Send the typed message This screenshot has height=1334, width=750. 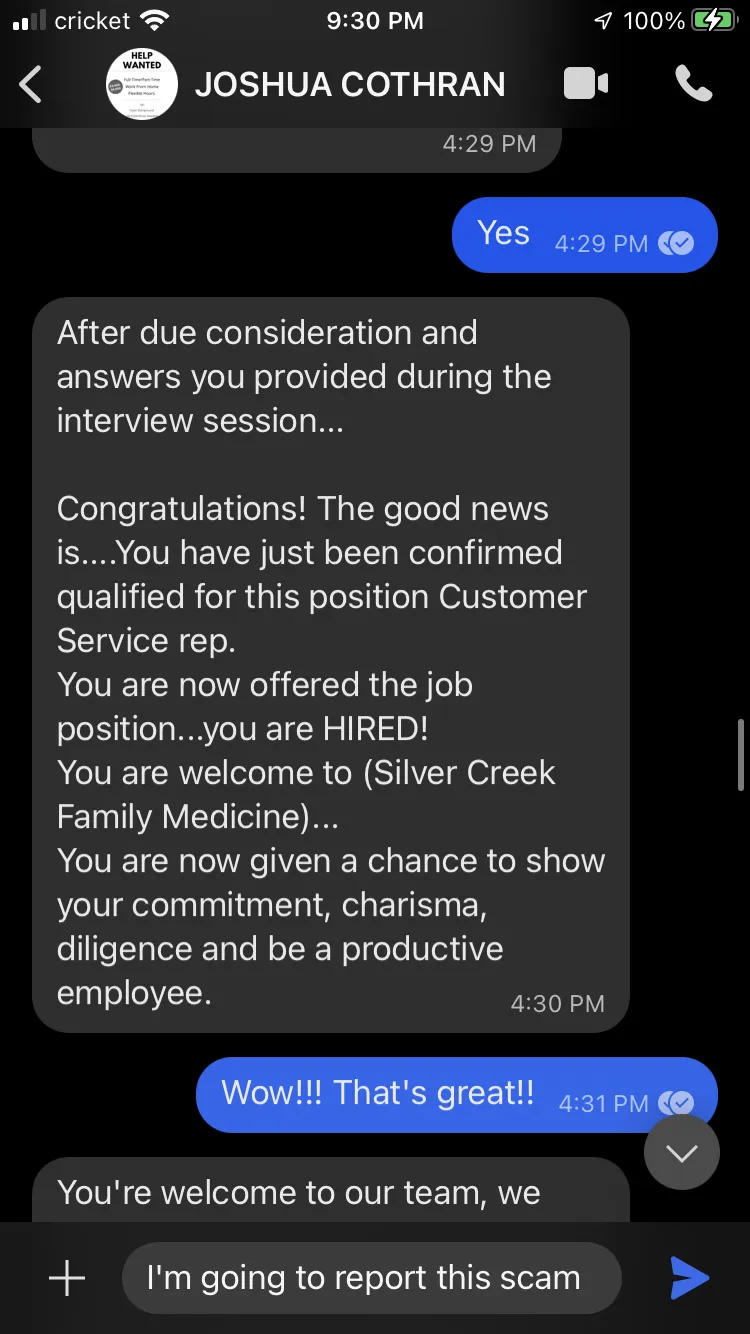[x=689, y=1278]
